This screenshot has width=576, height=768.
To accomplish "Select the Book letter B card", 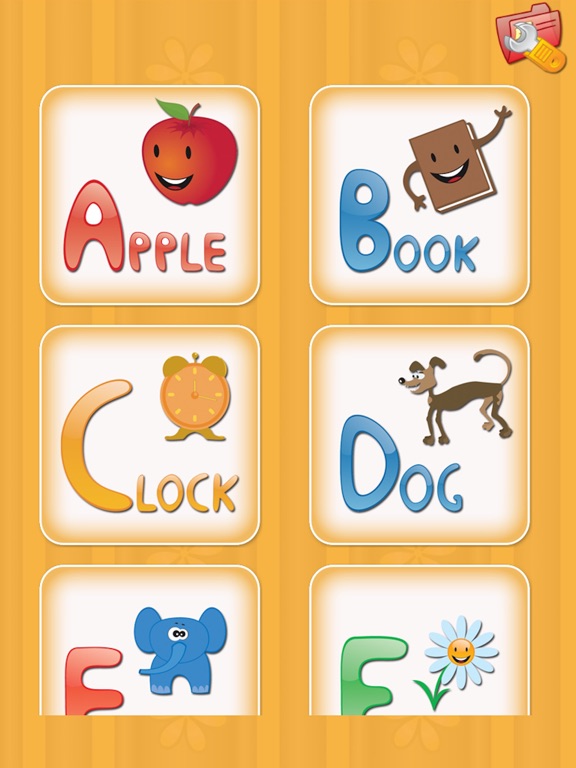I will (420, 195).
